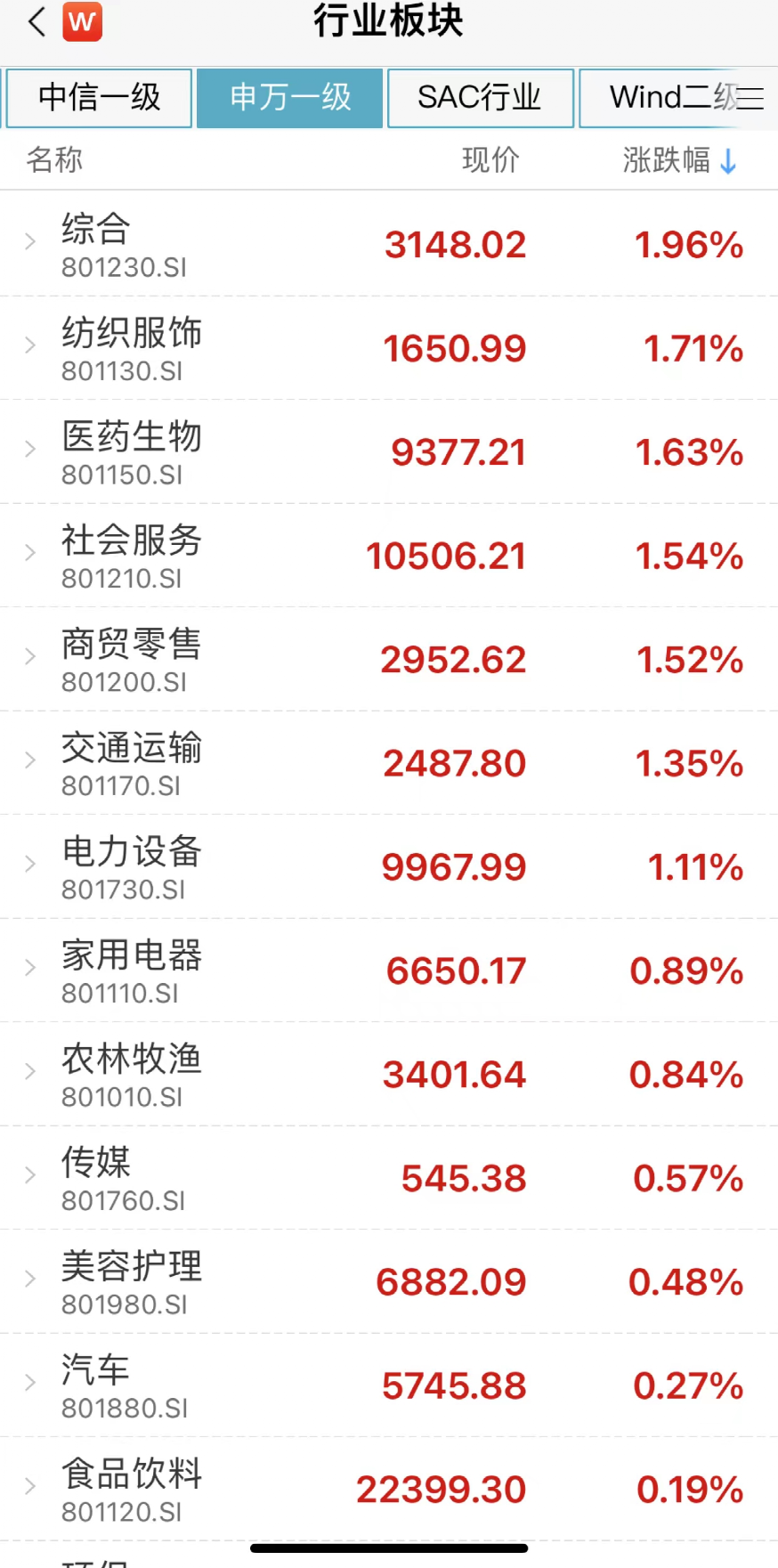The image size is (778, 1568).
Task: Go back using the top-left arrow
Action: (x=36, y=21)
